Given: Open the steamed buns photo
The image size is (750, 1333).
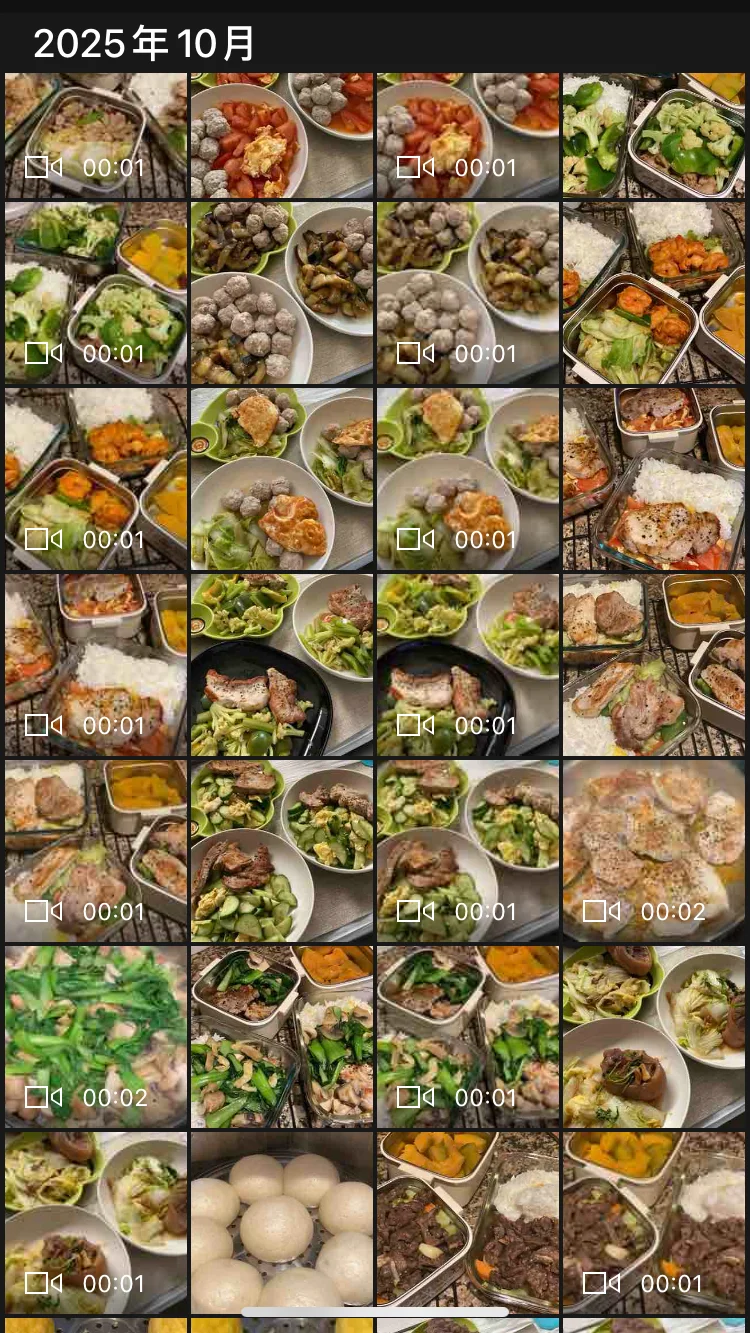Looking at the screenshot, I should (282, 1222).
